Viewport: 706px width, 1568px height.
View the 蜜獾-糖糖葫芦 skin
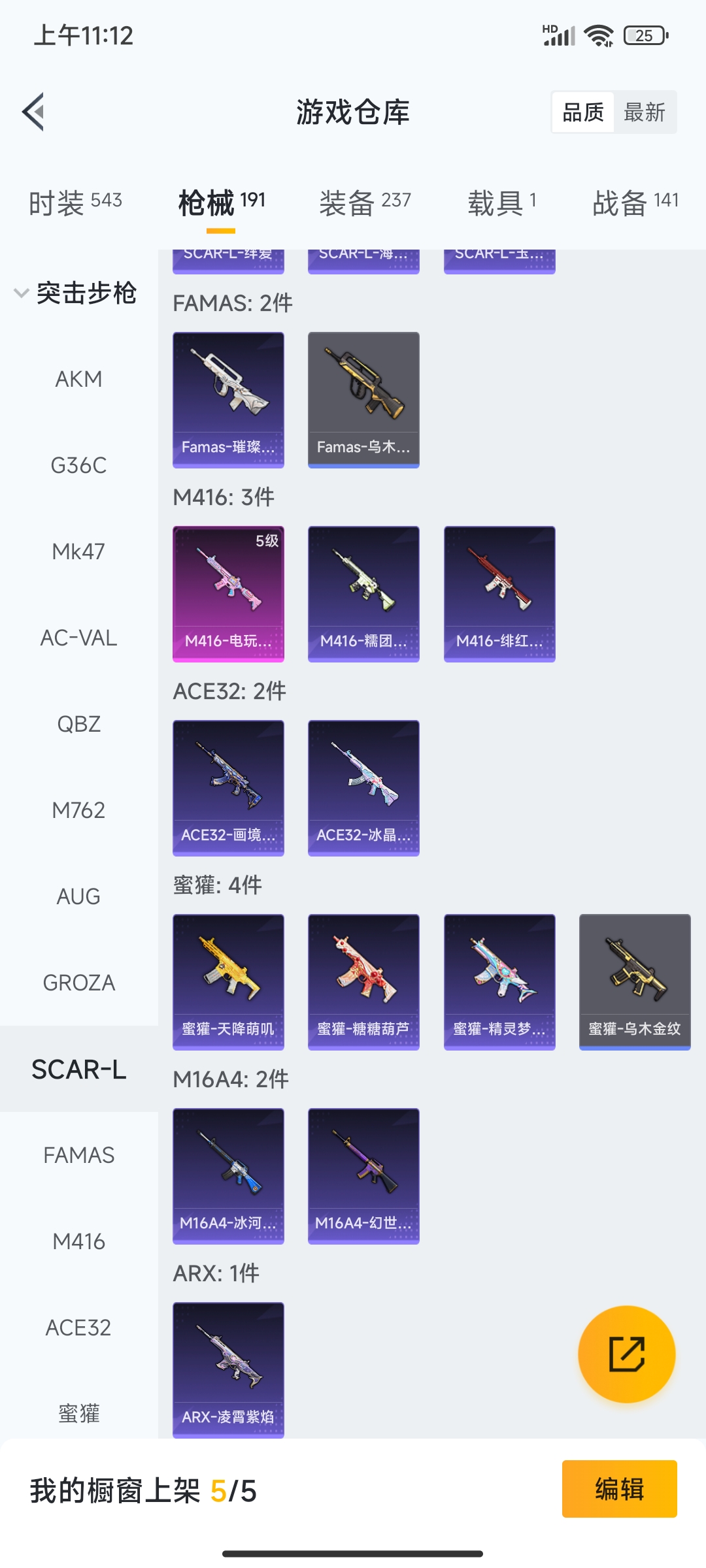(363, 981)
